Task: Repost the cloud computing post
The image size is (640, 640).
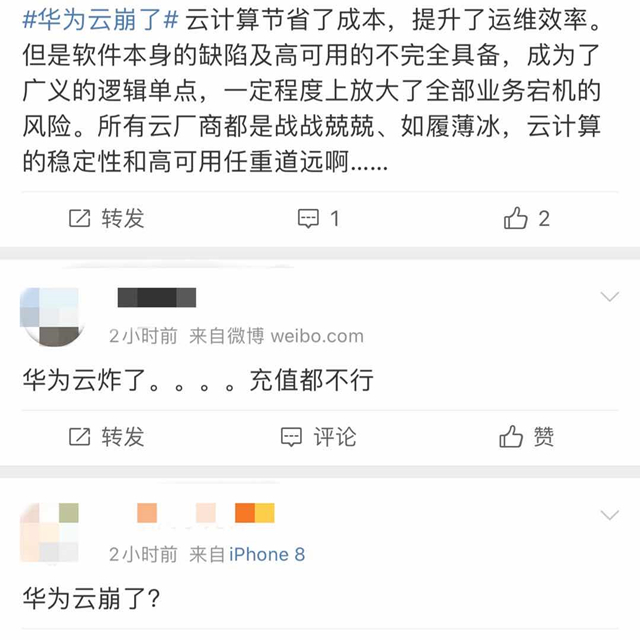Action: click(x=106, y=218)
